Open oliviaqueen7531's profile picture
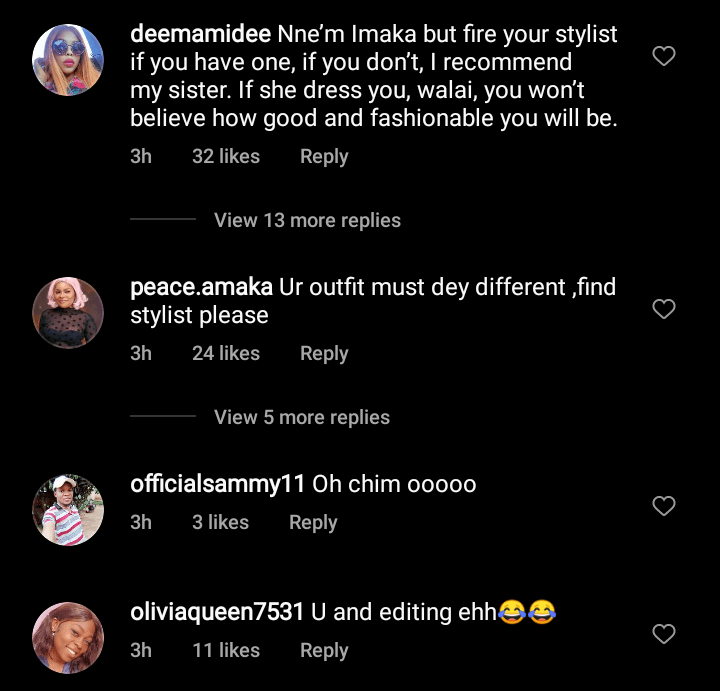The width and height of the screenshot is (720, 691). (68, 638)
